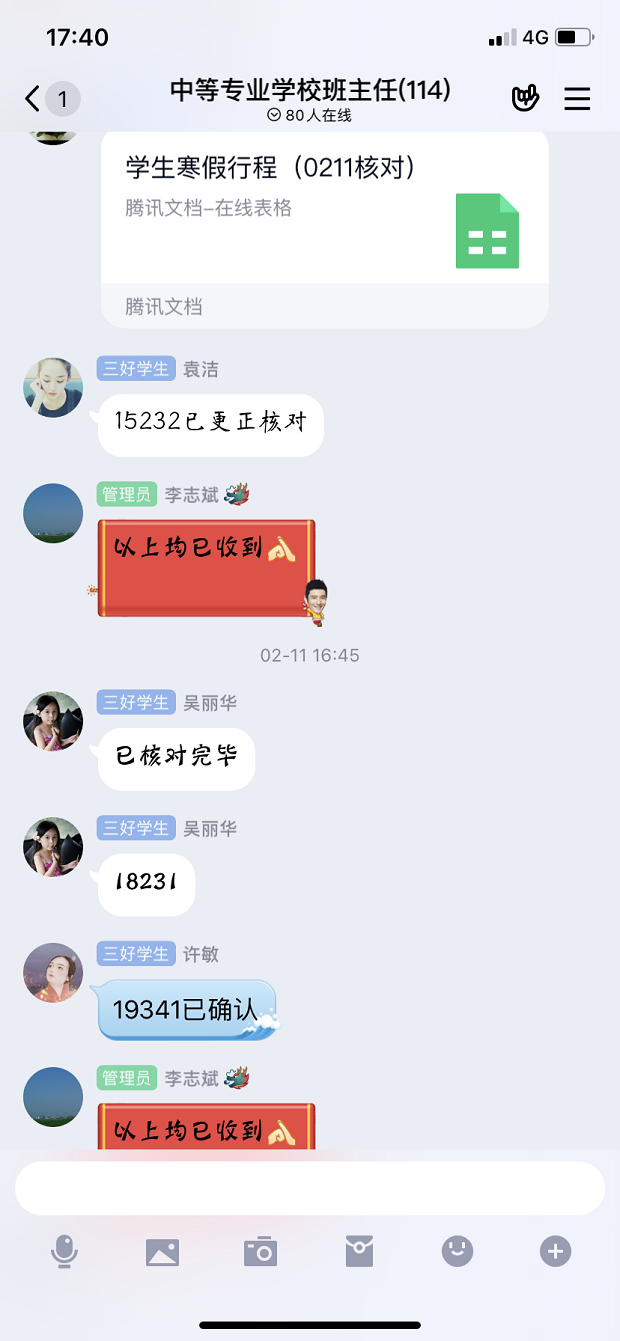
Task: Open the emoji sticker panel
Action: (457, 1251)
